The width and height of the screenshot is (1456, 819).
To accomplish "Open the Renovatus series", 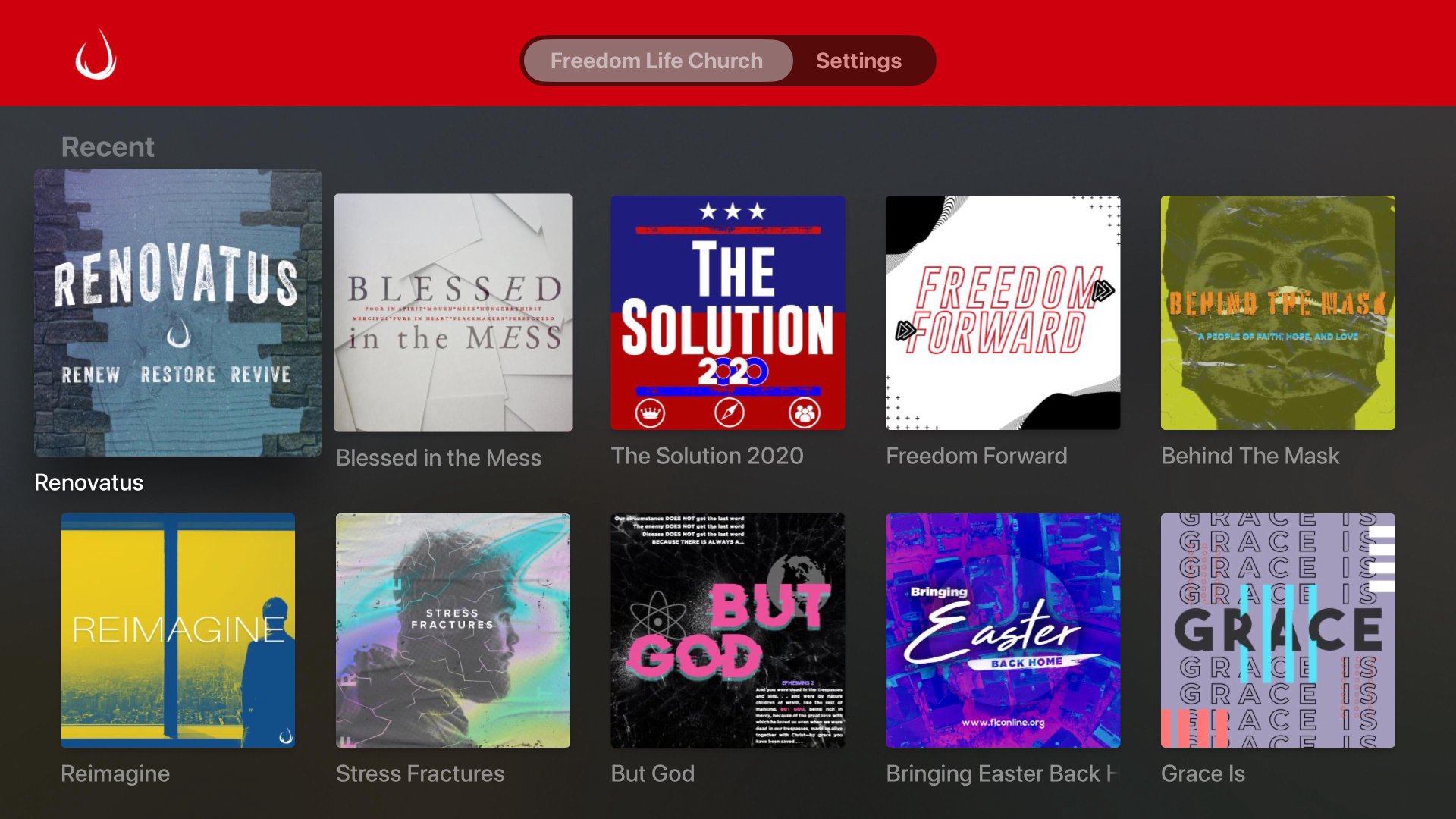I will [177, 312].
